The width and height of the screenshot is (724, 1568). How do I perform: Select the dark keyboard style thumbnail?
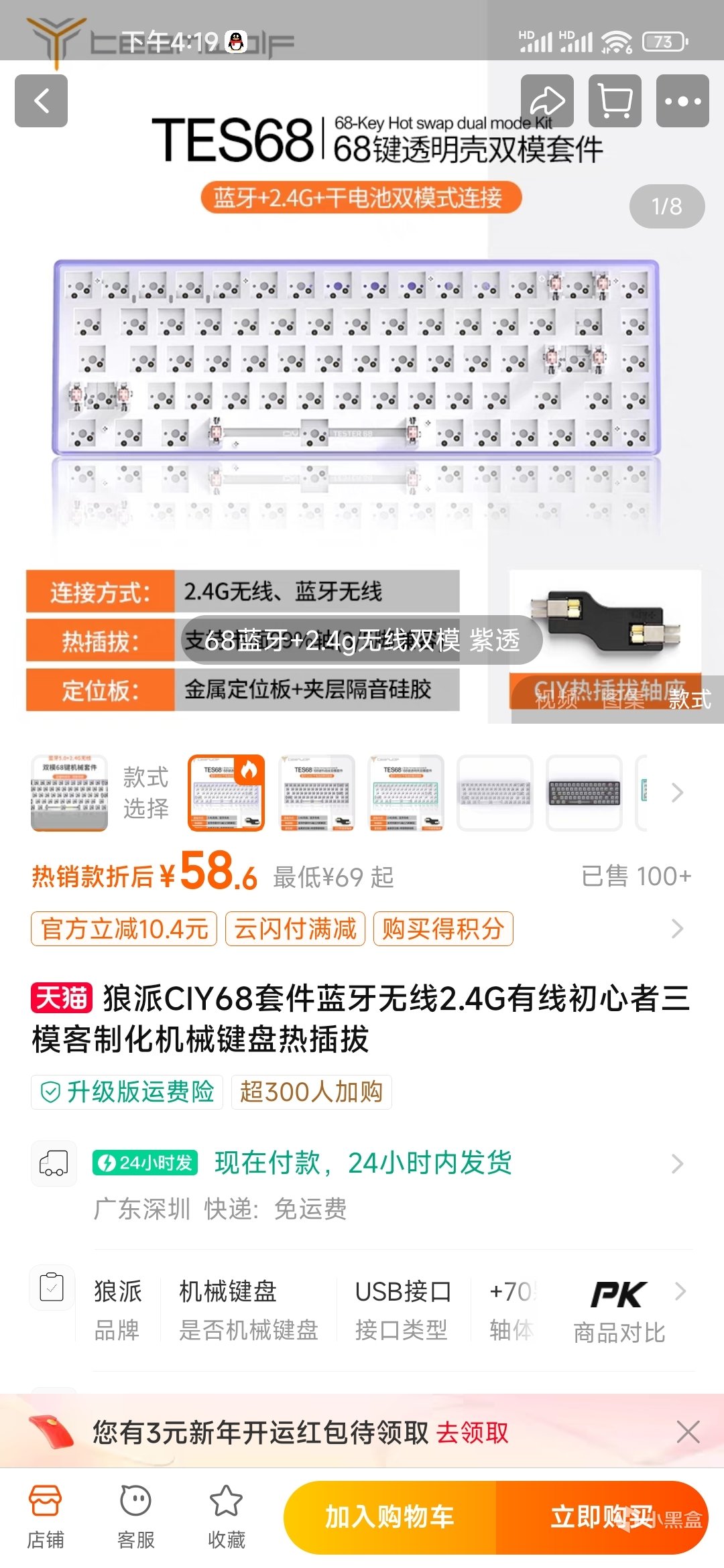584,793
